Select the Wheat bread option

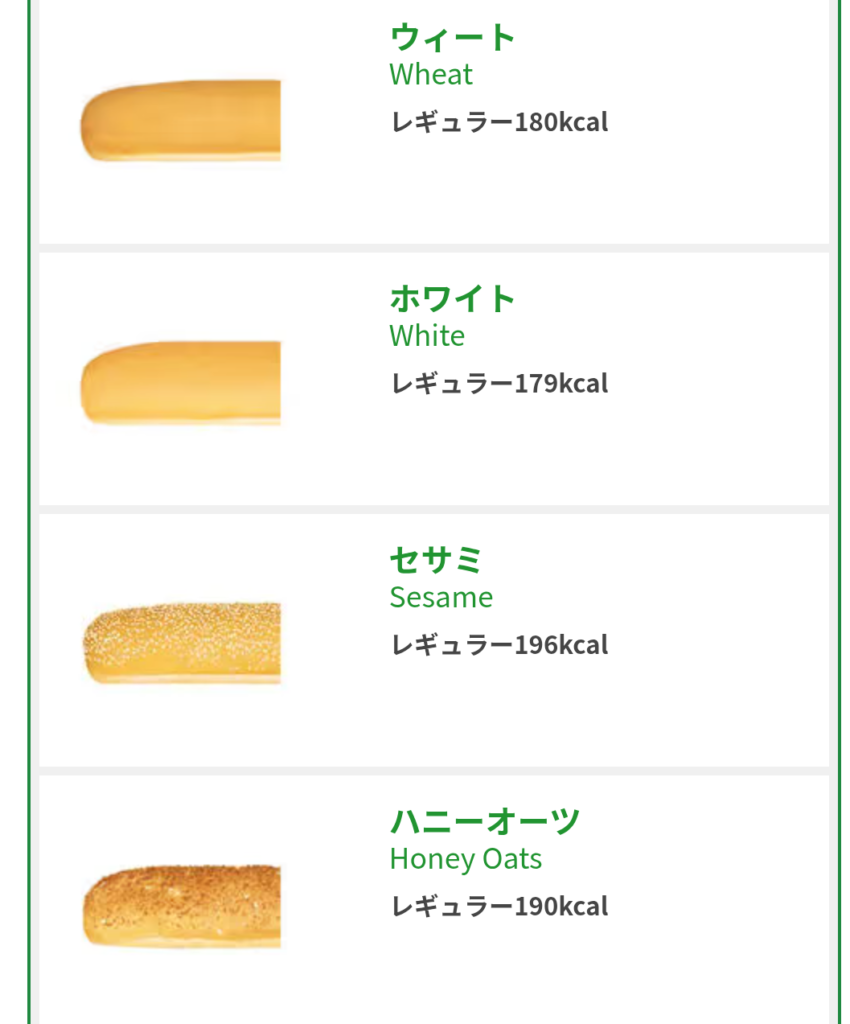point(433,120)
